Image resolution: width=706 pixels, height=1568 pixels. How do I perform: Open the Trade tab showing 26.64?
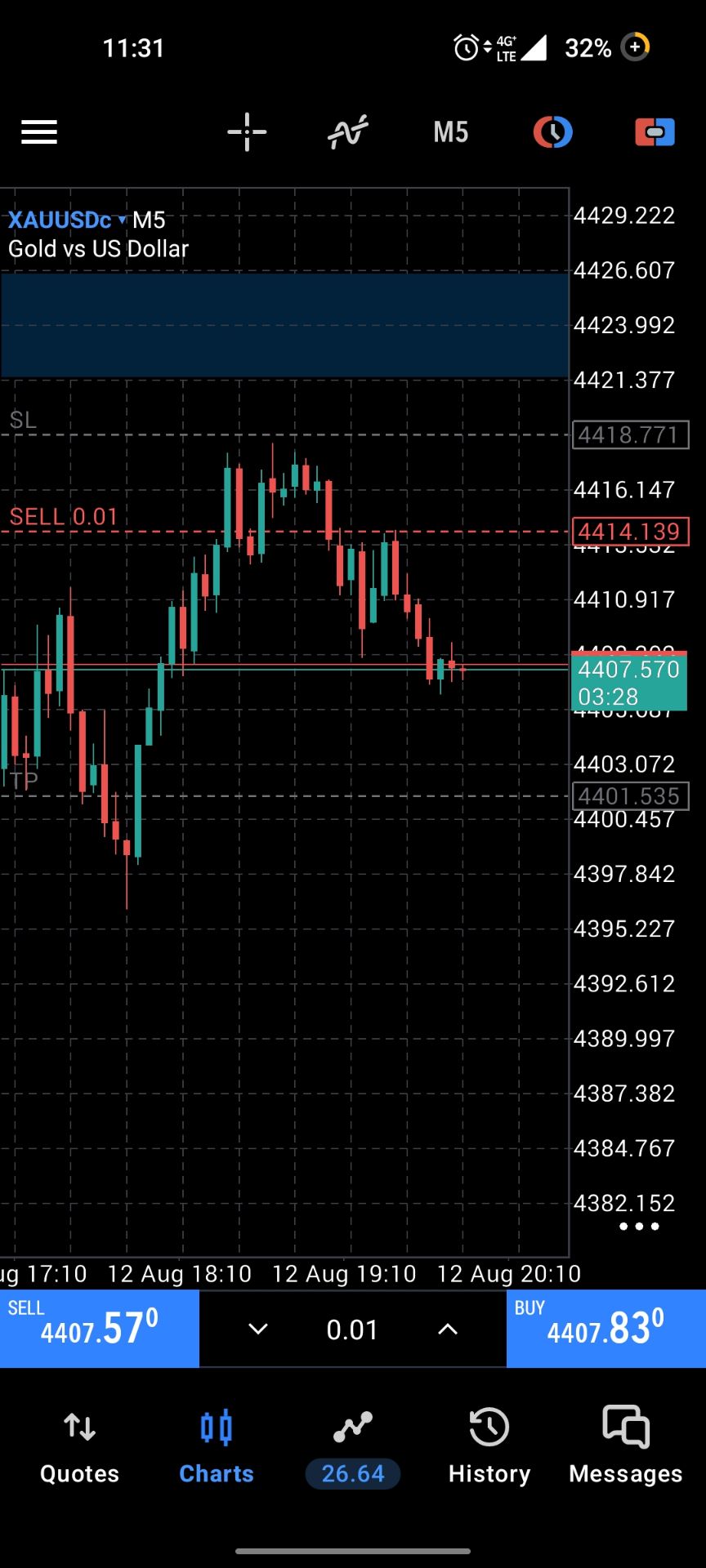[x=353, y=1447]
